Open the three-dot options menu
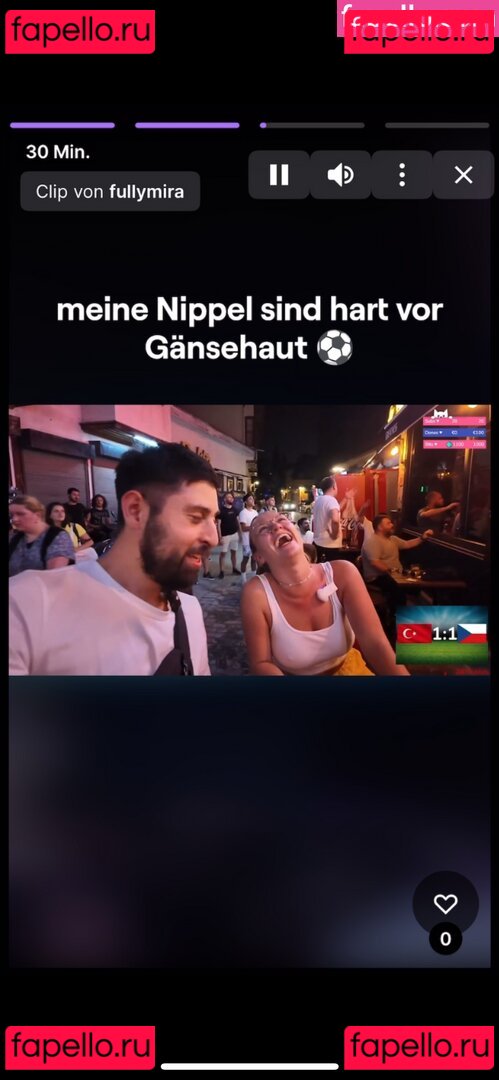 pos(402,175)
